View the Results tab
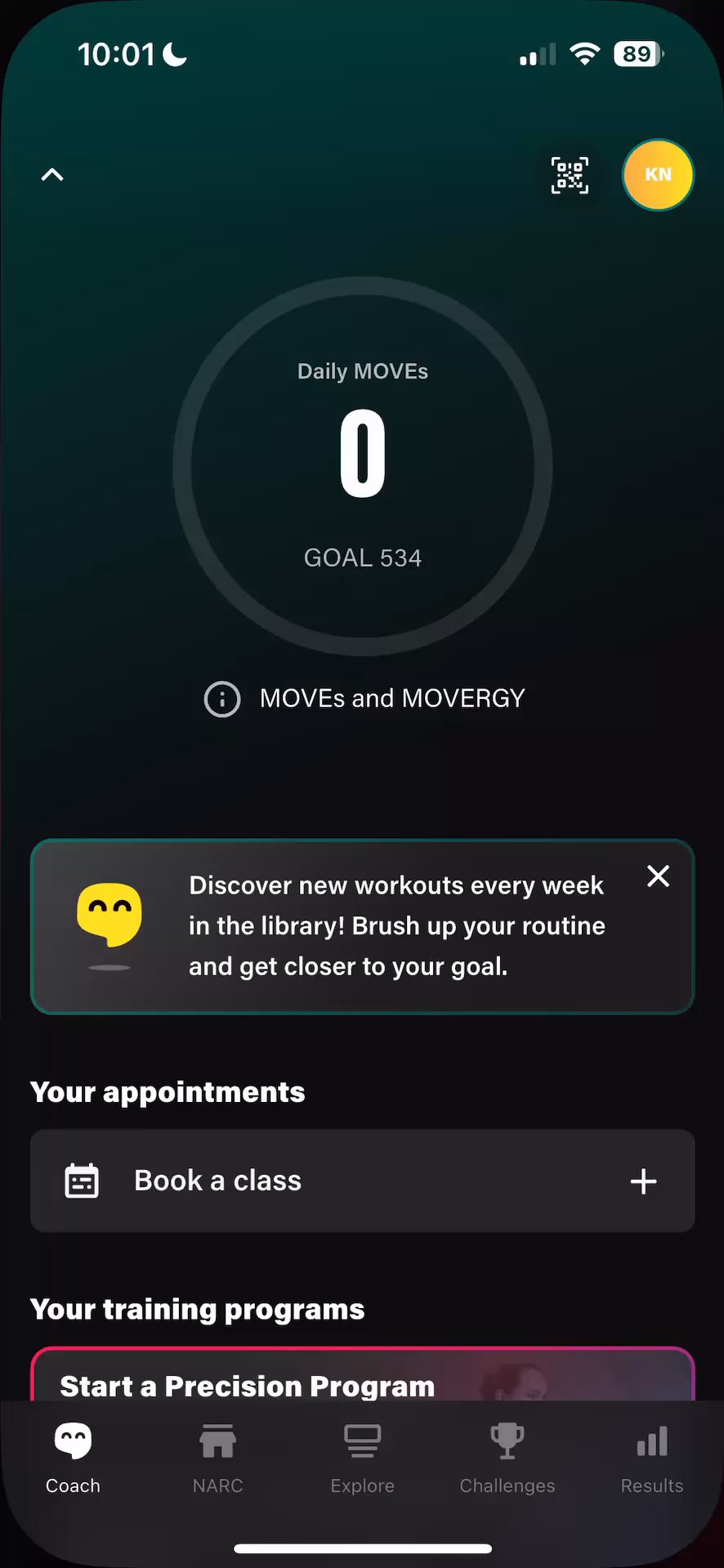Image resolution: width=724 pixels, height=1568 pixels. [651, 1459]
